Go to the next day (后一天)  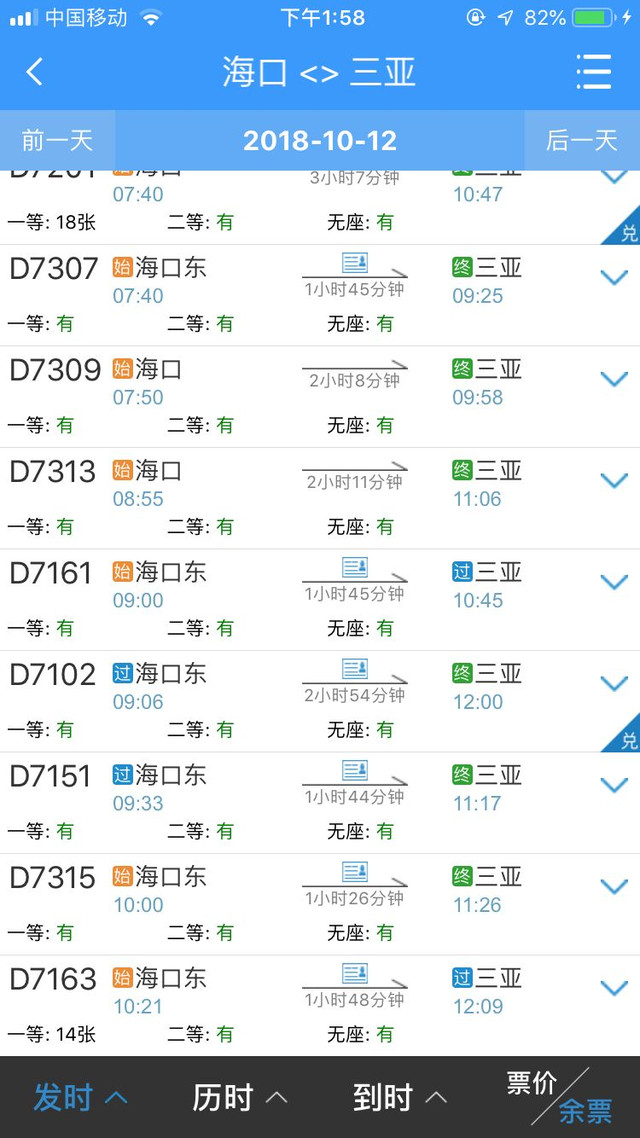[x=582, y=140]
